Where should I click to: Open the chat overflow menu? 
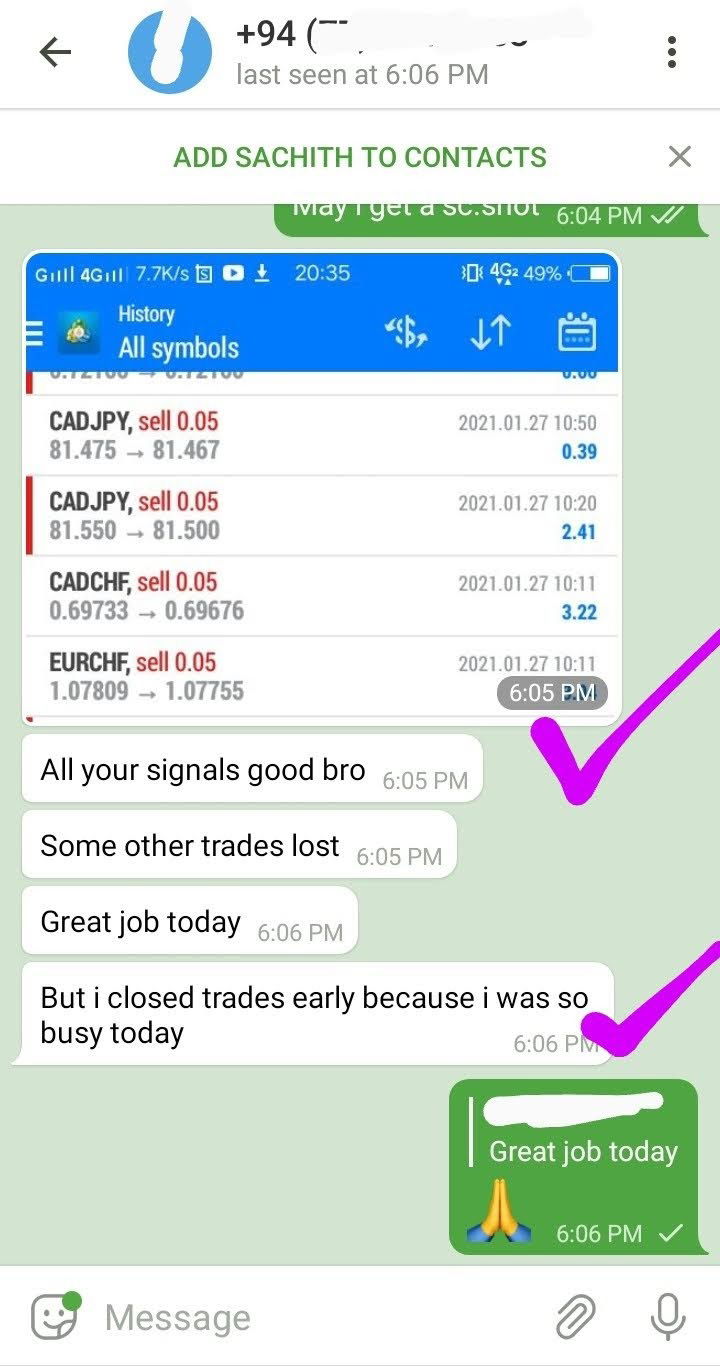tap(672, 53)
